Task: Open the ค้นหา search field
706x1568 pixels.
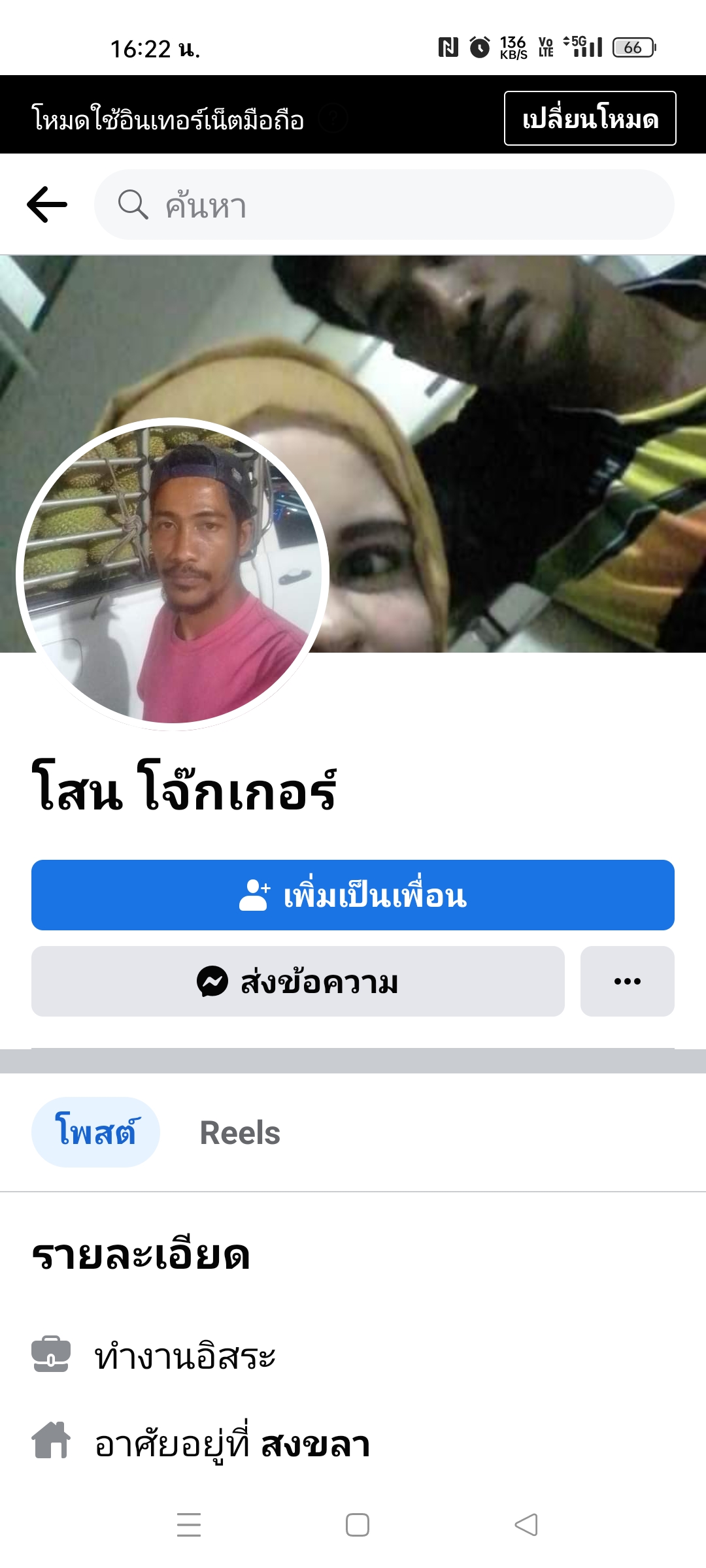Action: [384, 204]
